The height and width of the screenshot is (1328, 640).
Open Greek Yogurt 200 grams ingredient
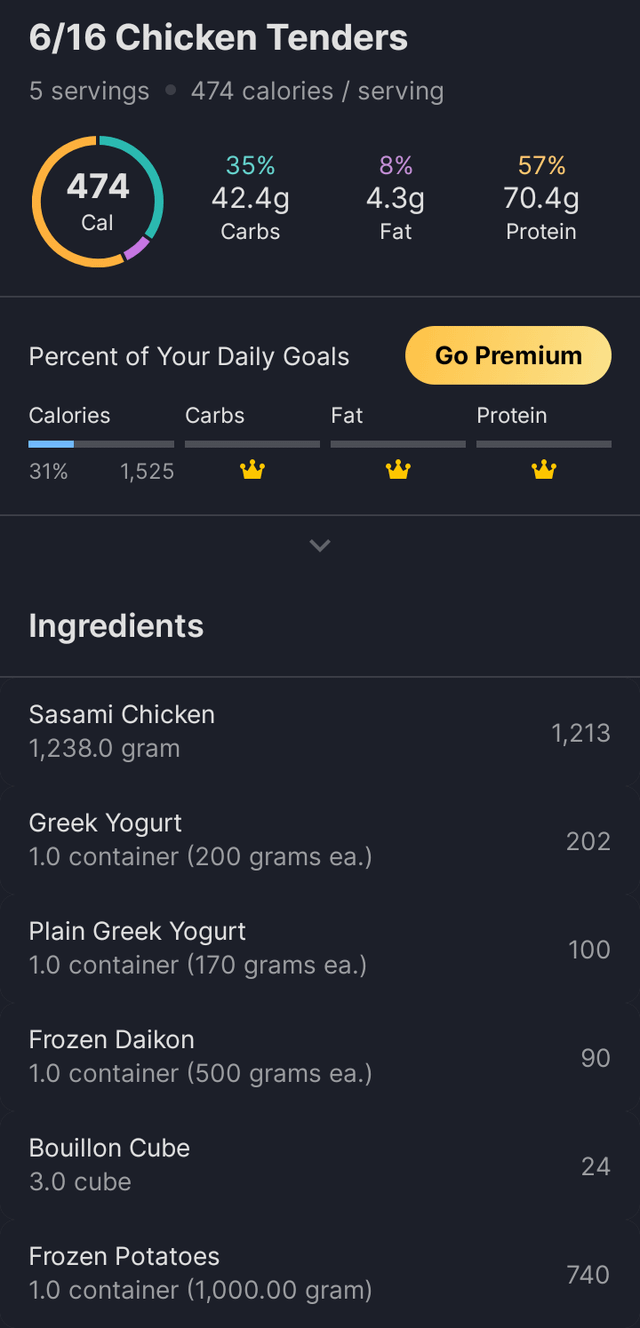(x=320, y=840)
